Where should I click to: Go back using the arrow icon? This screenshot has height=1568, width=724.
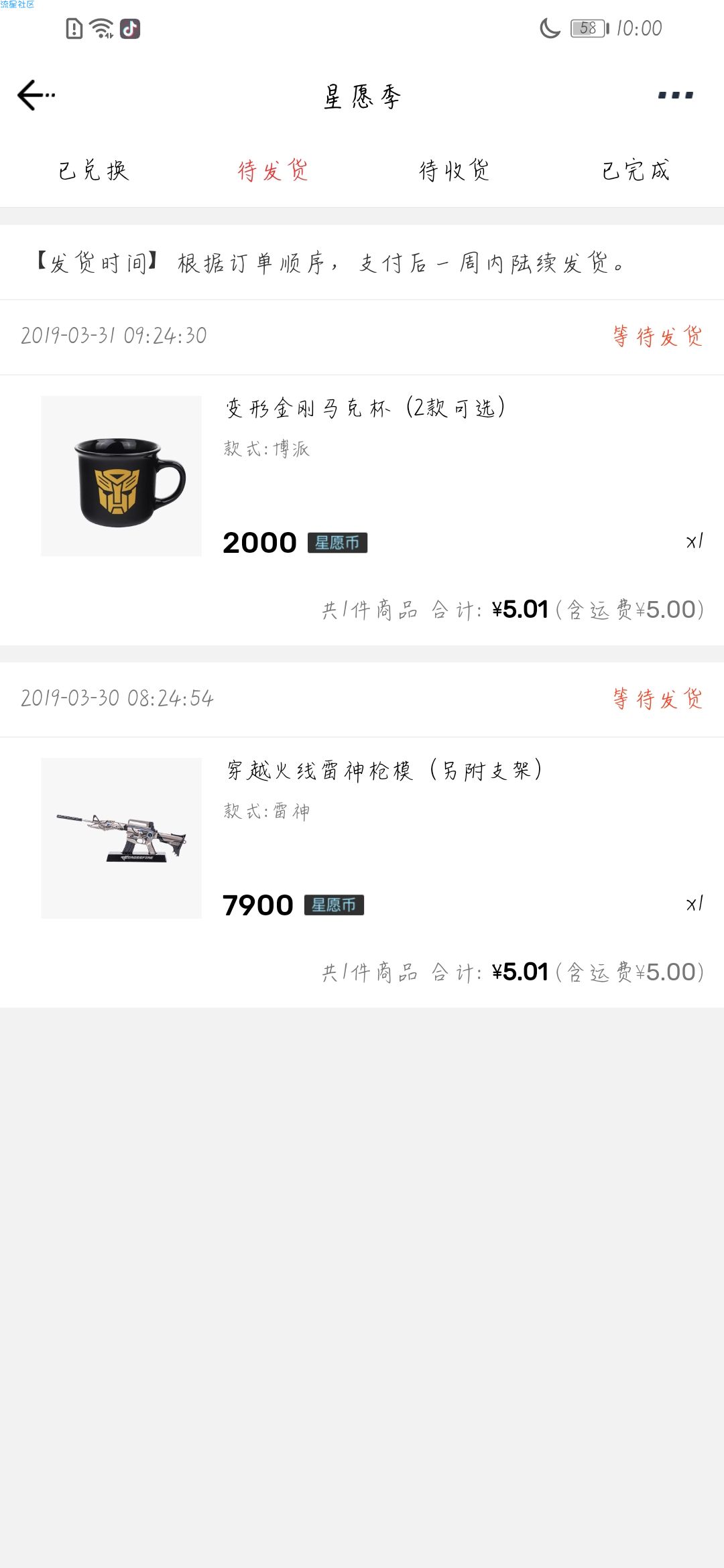(36, 95)
